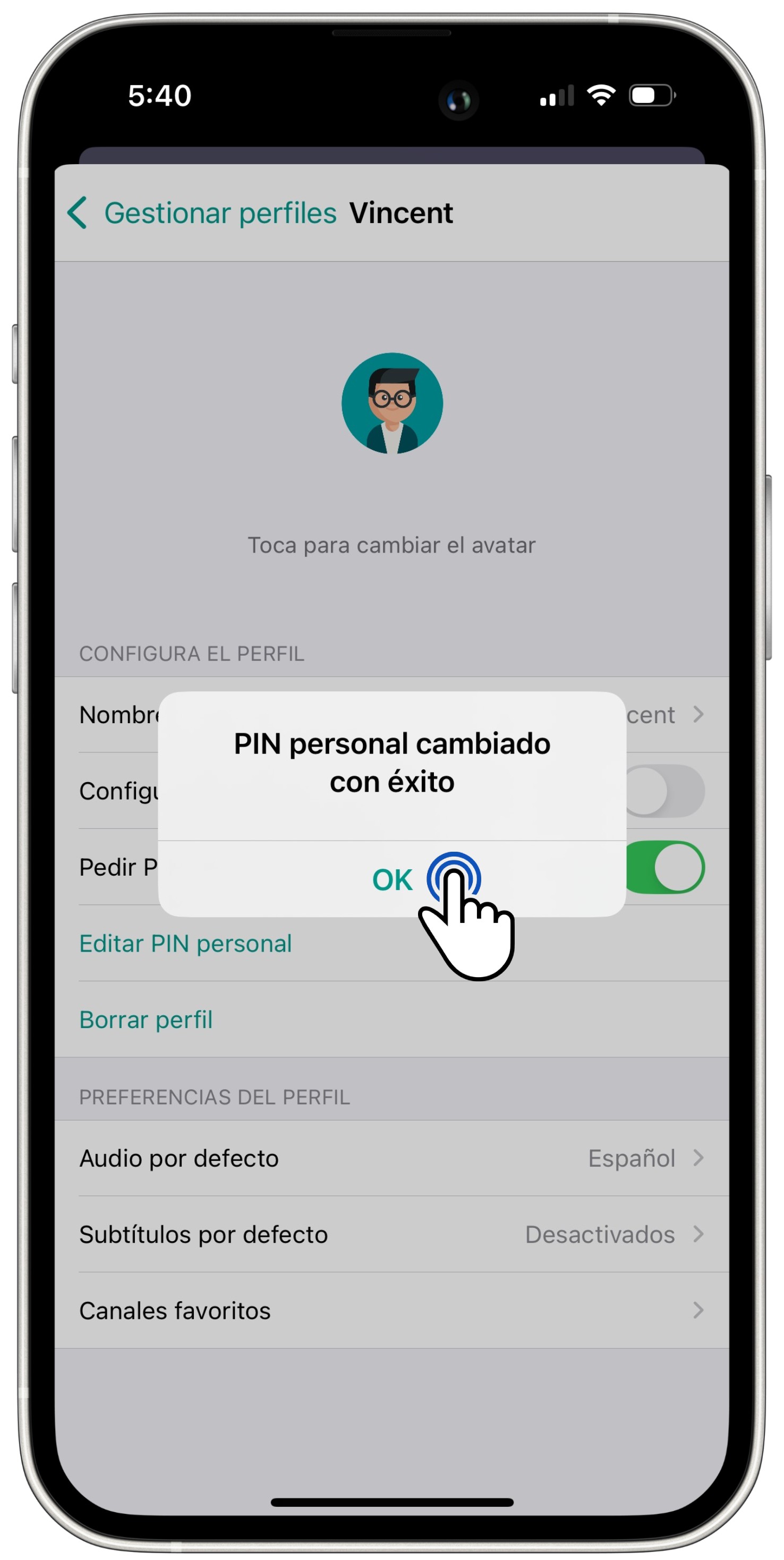Screen dimensions: 784x1560
Task: Open Subtítulos por defecto setting
Action: [391, 1234]
